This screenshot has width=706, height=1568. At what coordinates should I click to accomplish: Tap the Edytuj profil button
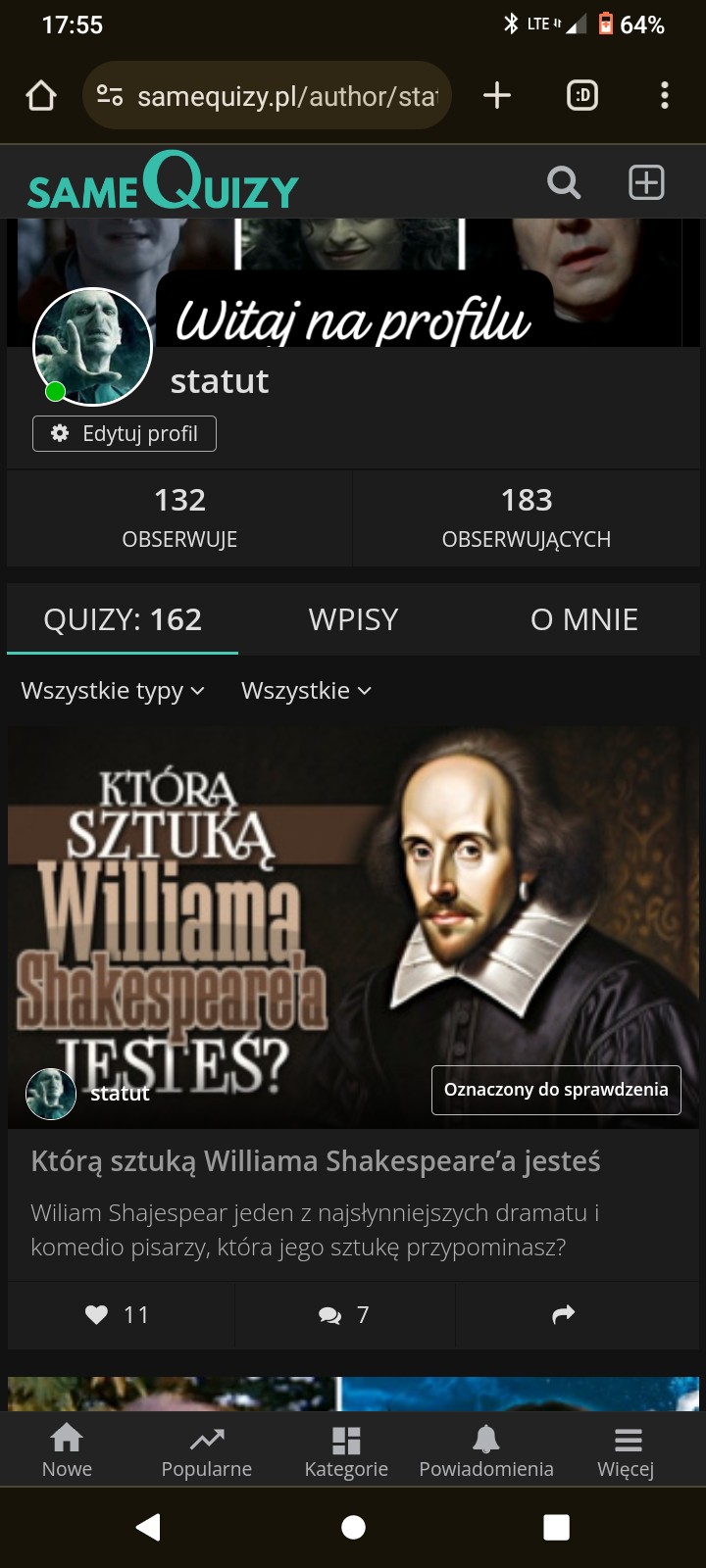125,433
